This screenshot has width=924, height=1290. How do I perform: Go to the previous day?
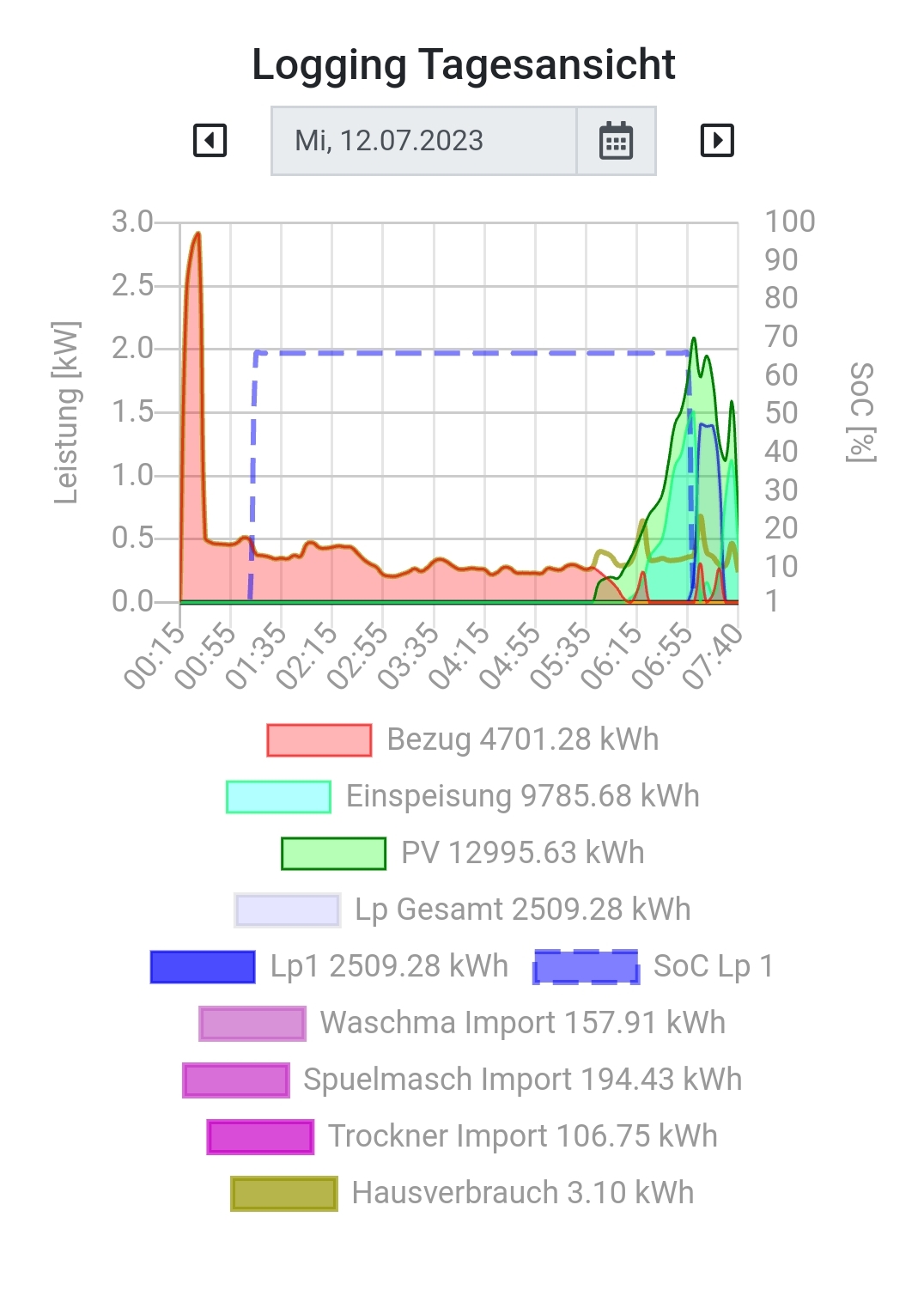pyautogui.click(x=210, y=140)
